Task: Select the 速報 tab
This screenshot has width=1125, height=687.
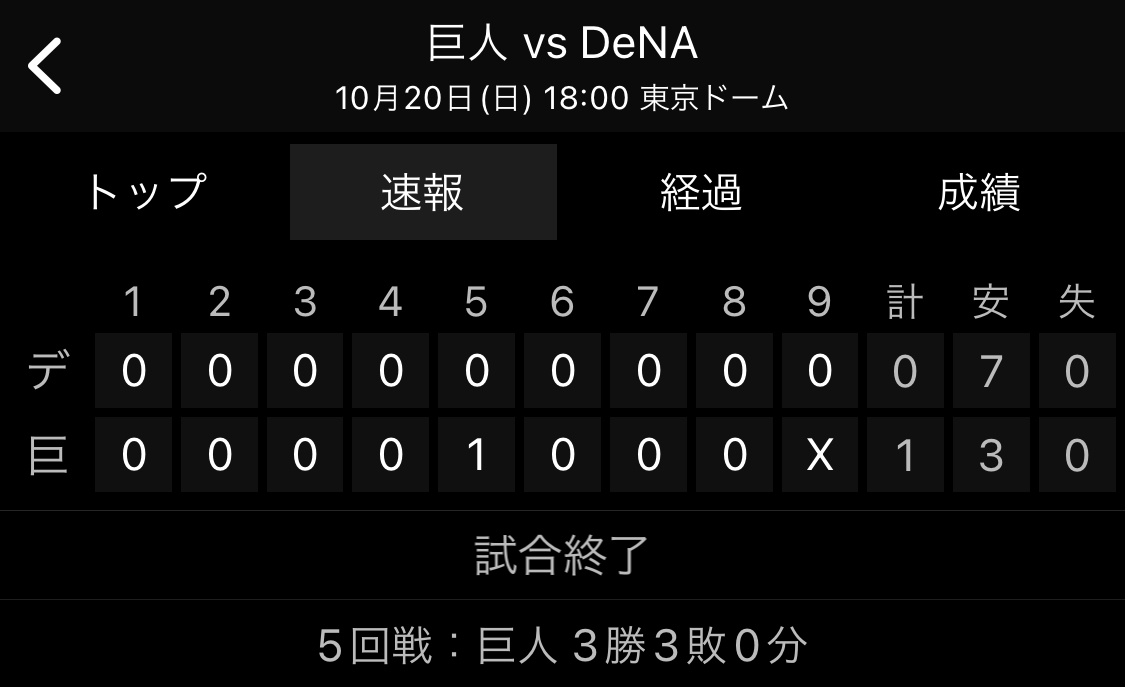Action: [423, 192]
